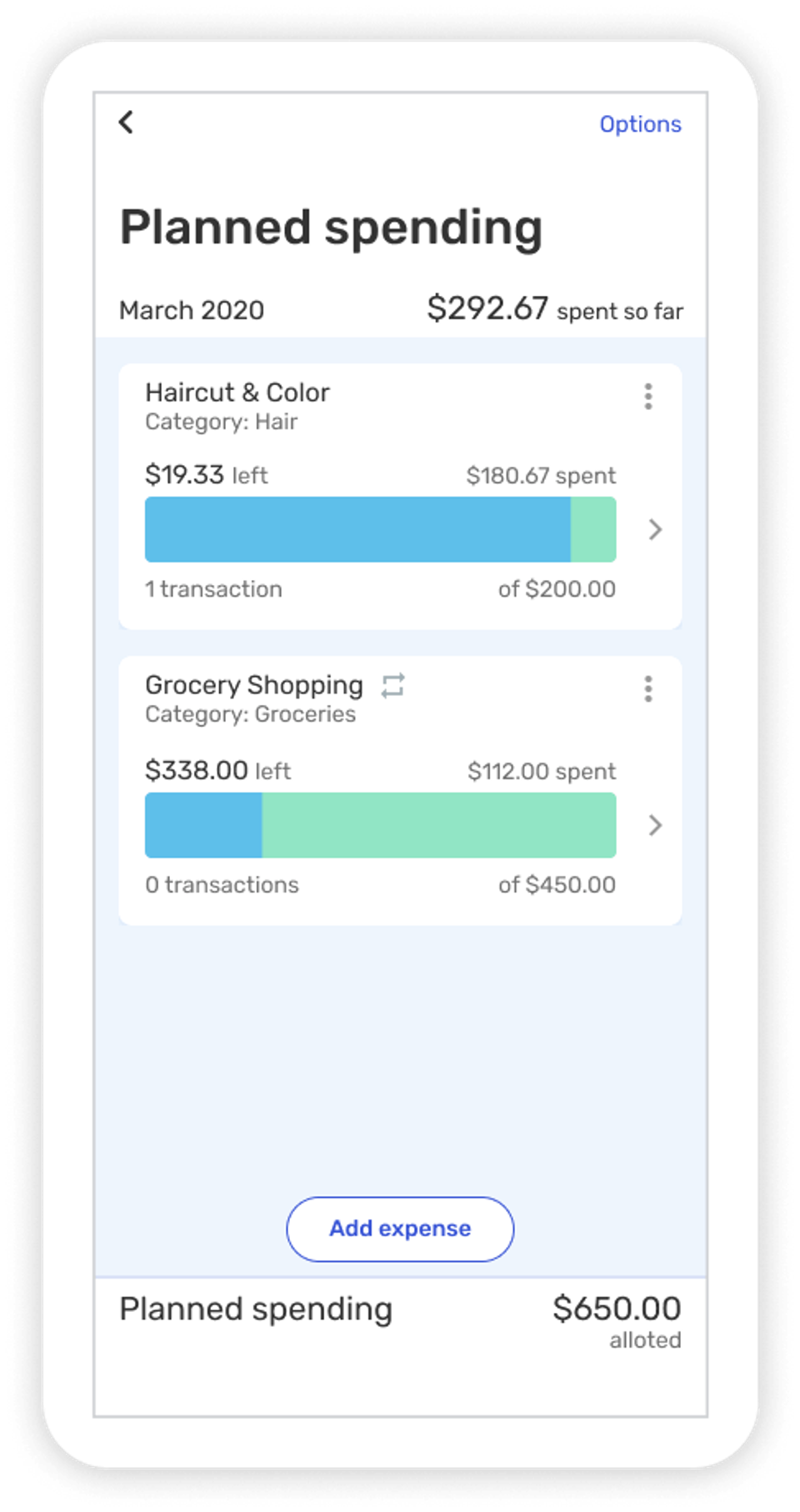Open the three-dot menu for Haircut & Color
The height and width of the screenshot is (1512, 800).
(647, 397)
